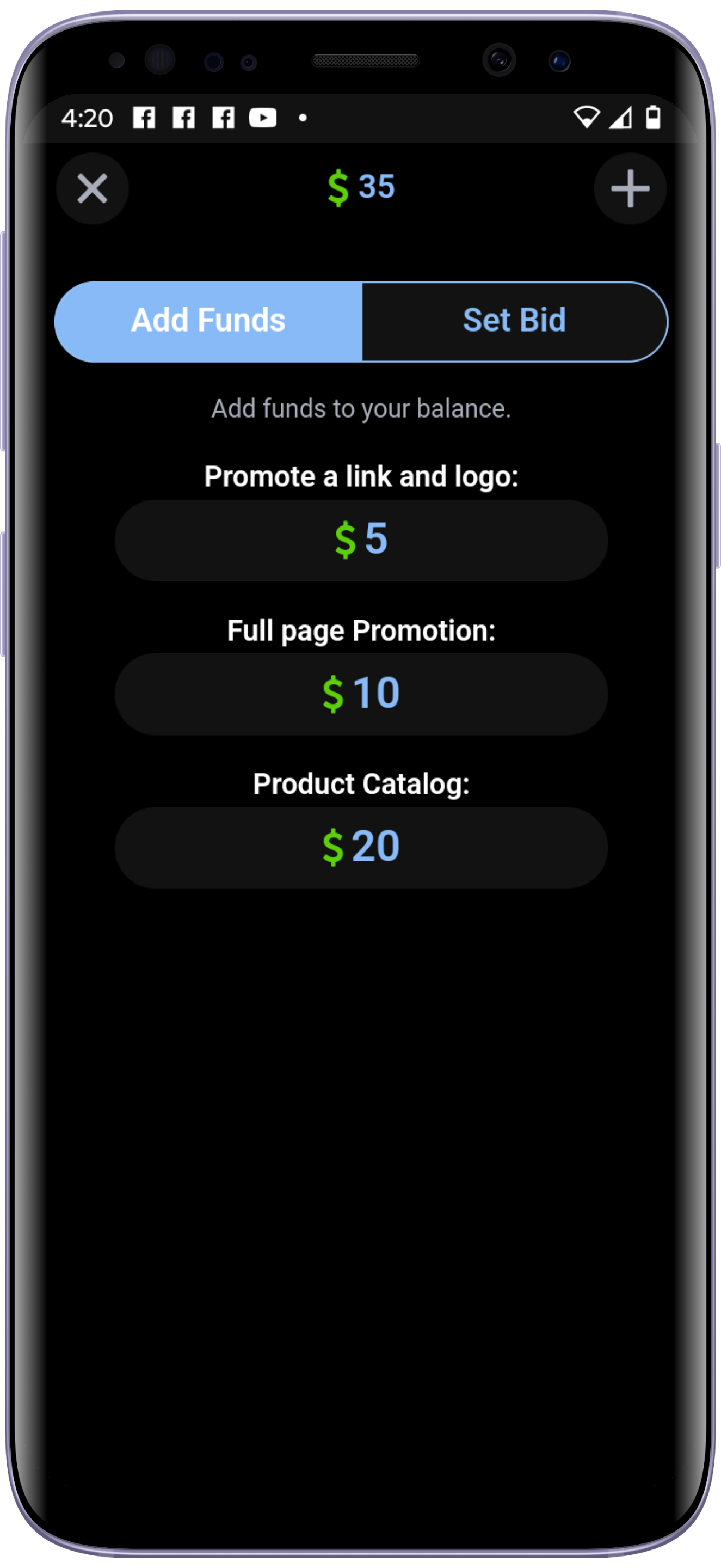
Task: Select the Add Funds tab
Action: coord(208,321)
